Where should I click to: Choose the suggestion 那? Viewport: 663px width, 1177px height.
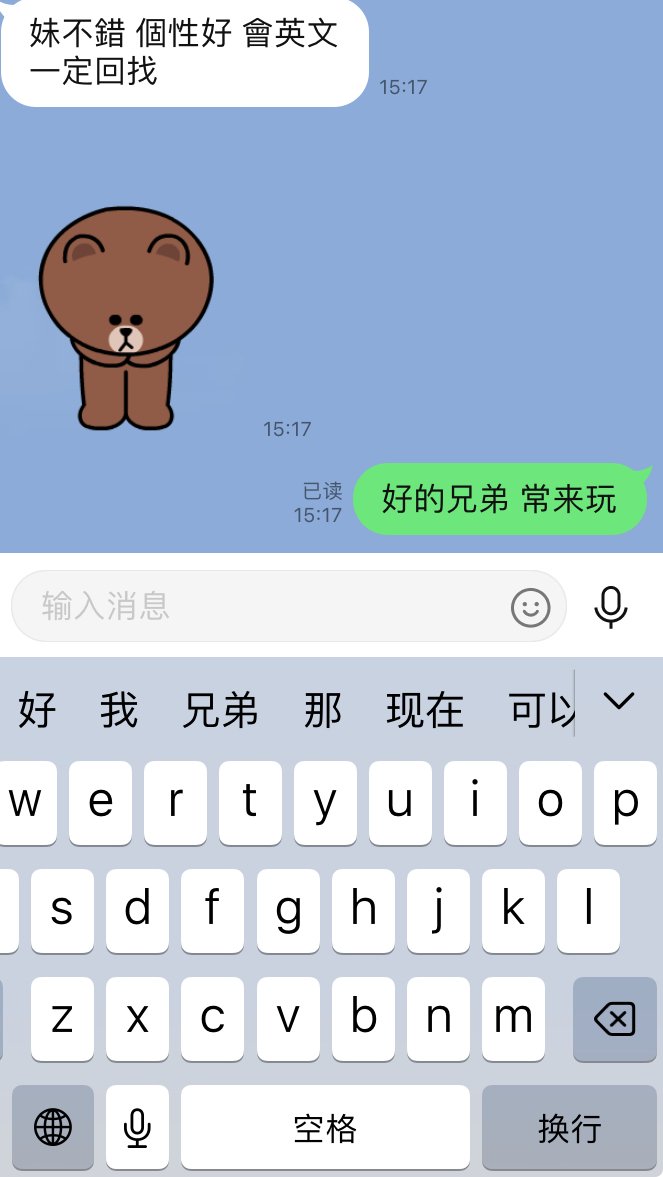click(x=322, y=711)
